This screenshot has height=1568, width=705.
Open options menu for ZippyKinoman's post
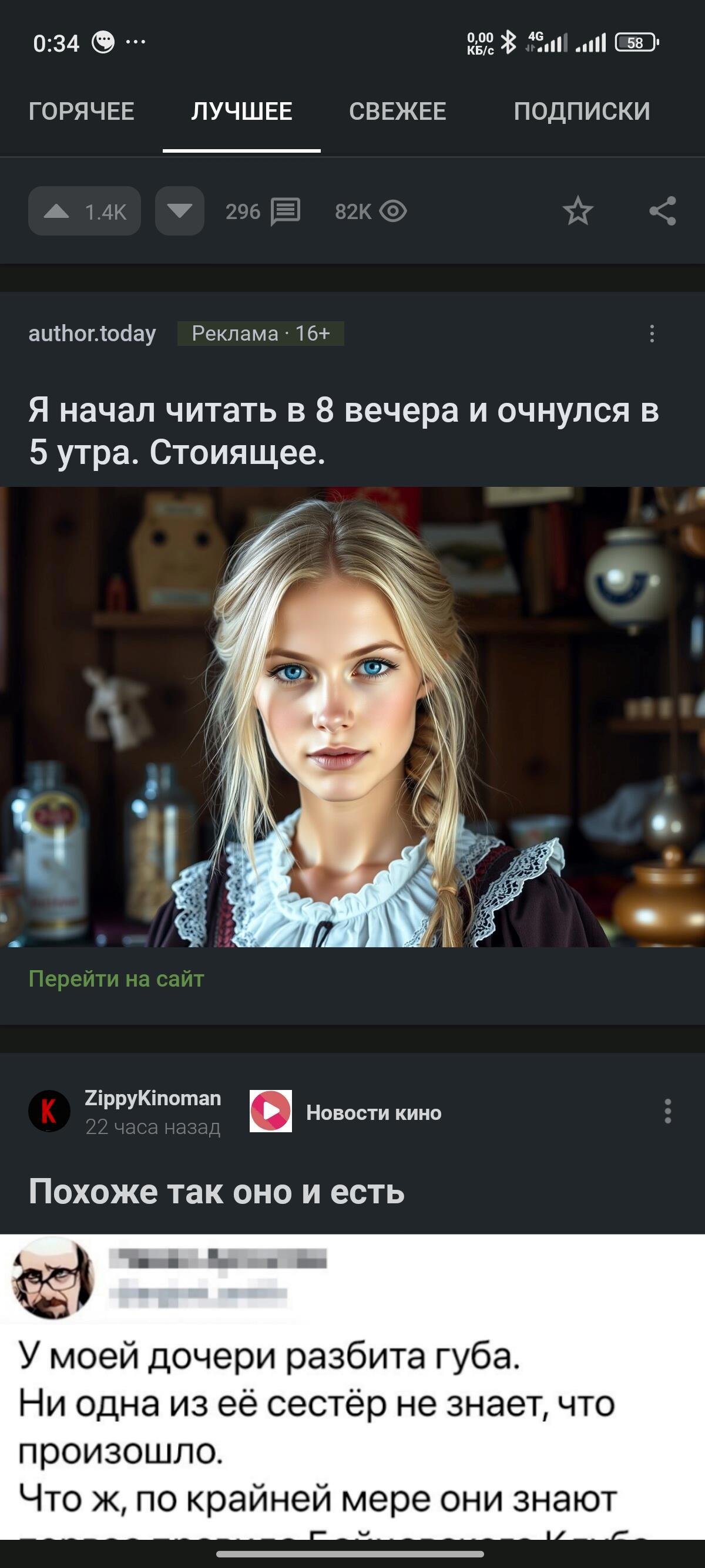(x=668, y=1112)
